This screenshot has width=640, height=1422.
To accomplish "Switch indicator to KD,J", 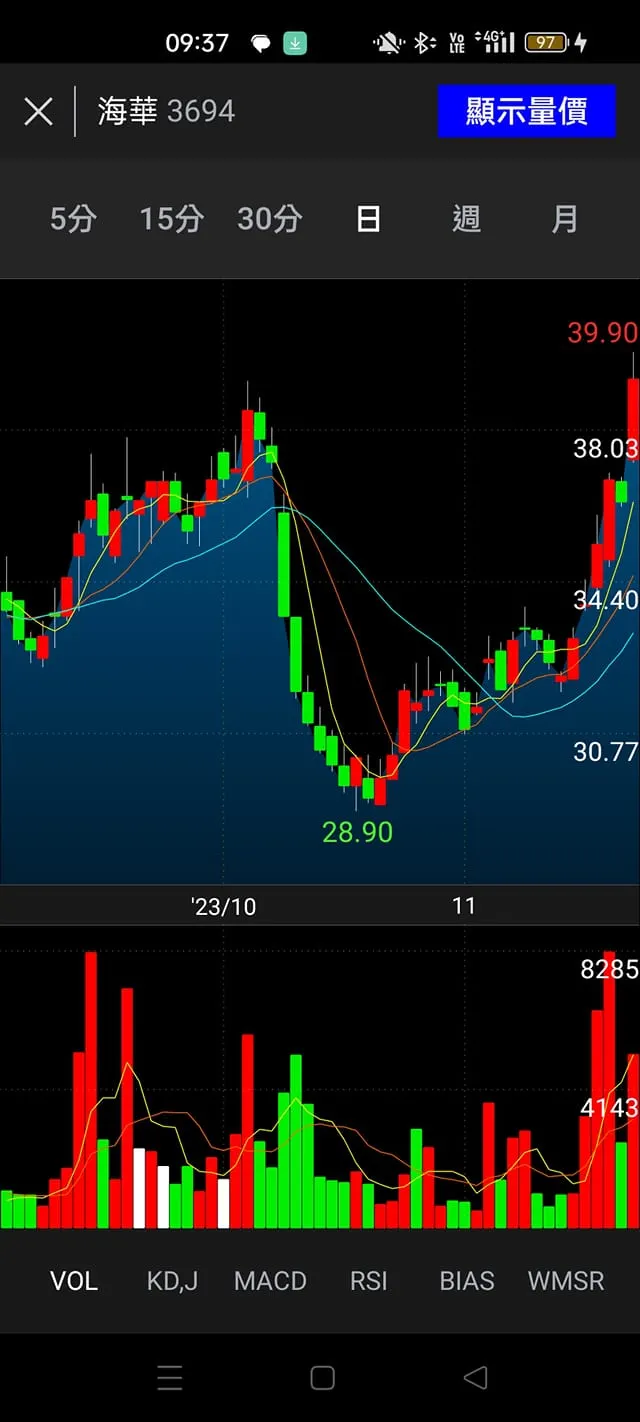I will (x=172, y=1281).
